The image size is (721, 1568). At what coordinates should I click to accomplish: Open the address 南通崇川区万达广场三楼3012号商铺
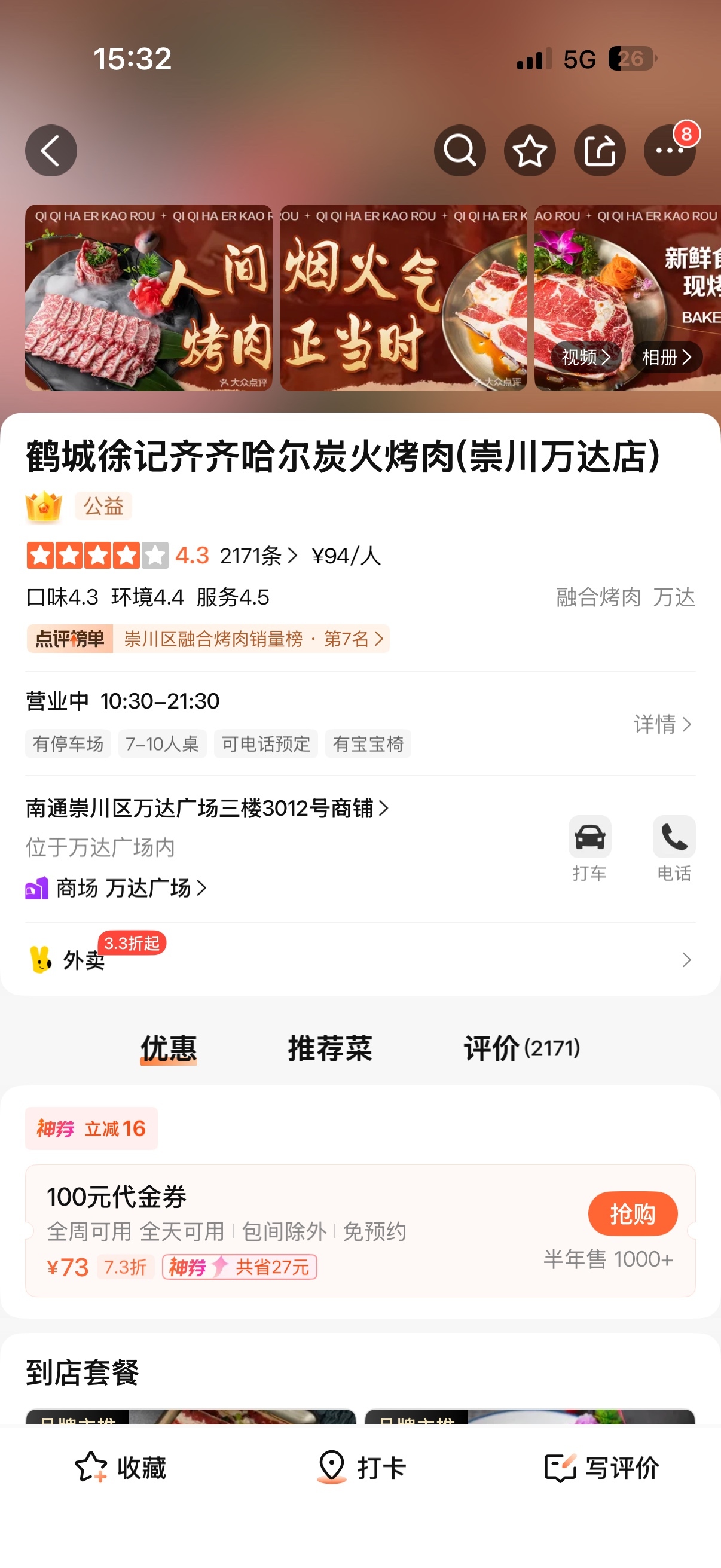pyautogui.click(x=207, y=808)
